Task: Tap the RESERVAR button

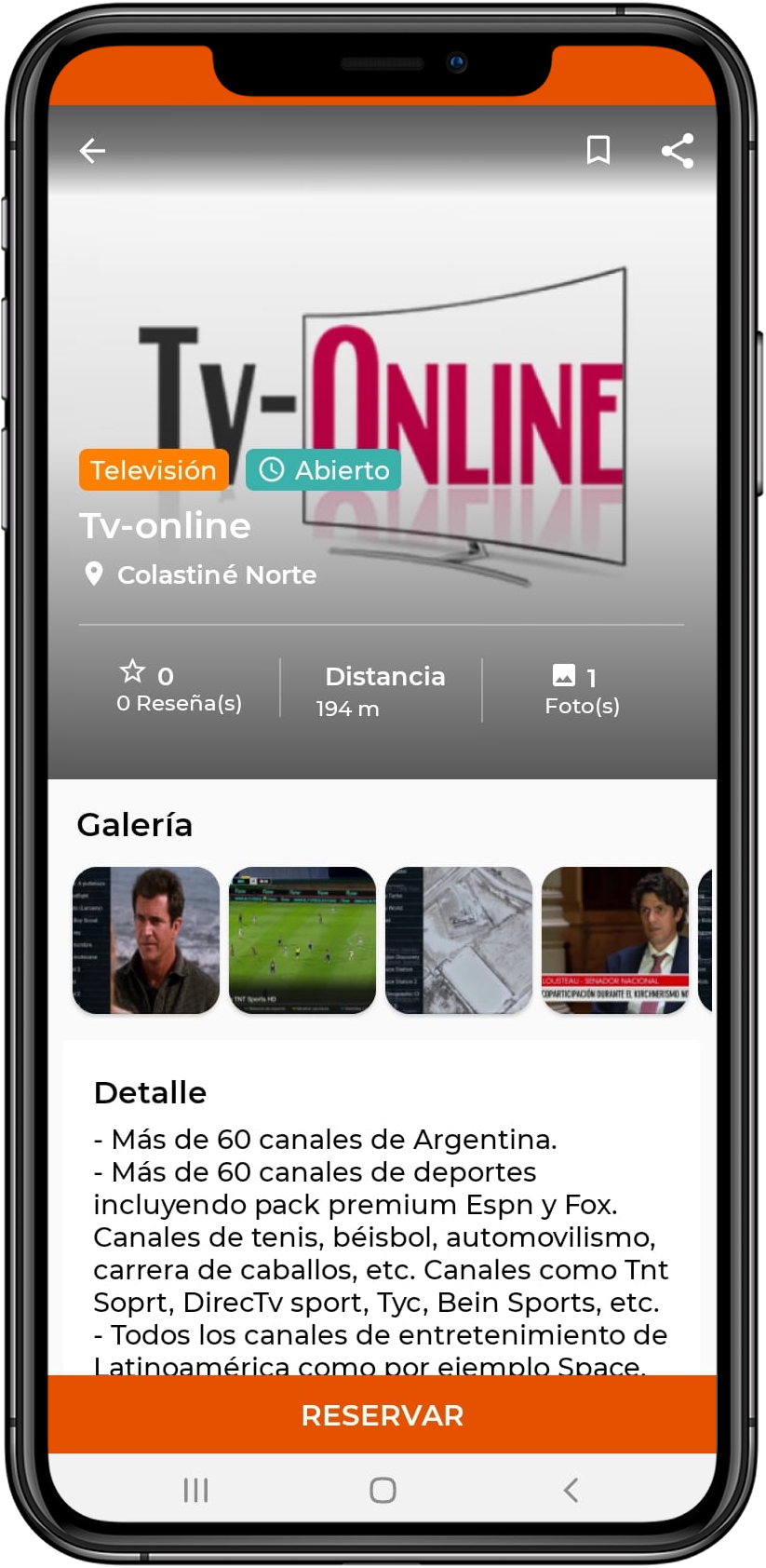Action: (x=383, y=1414)
